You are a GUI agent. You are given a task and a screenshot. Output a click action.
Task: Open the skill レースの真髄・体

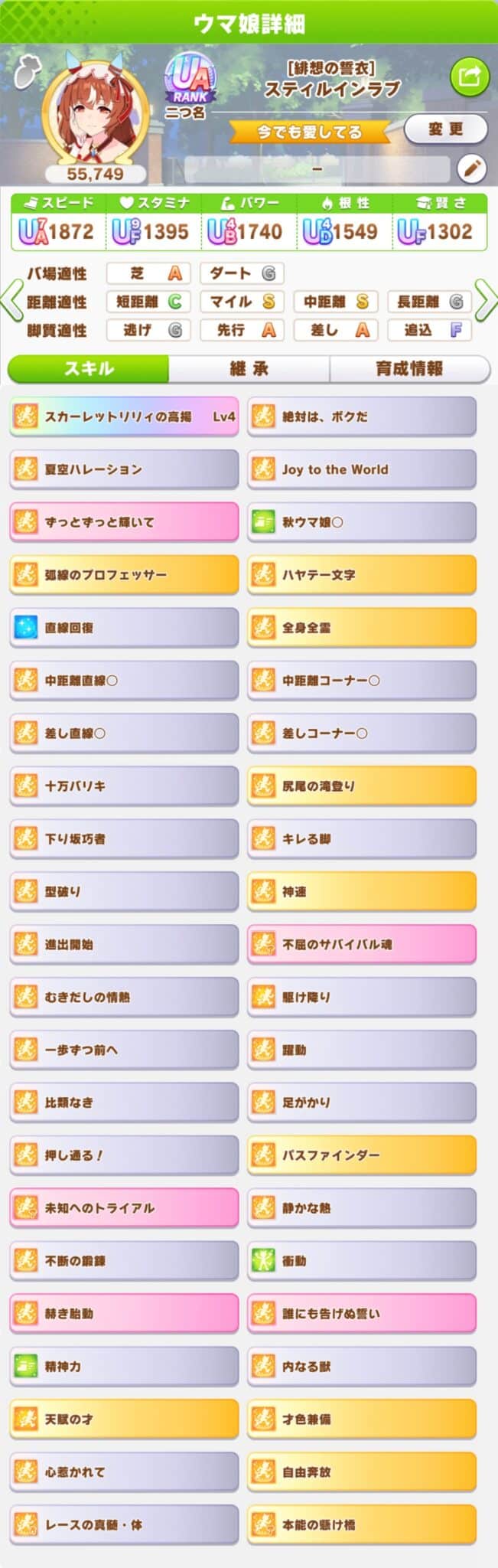[124, 1525]
